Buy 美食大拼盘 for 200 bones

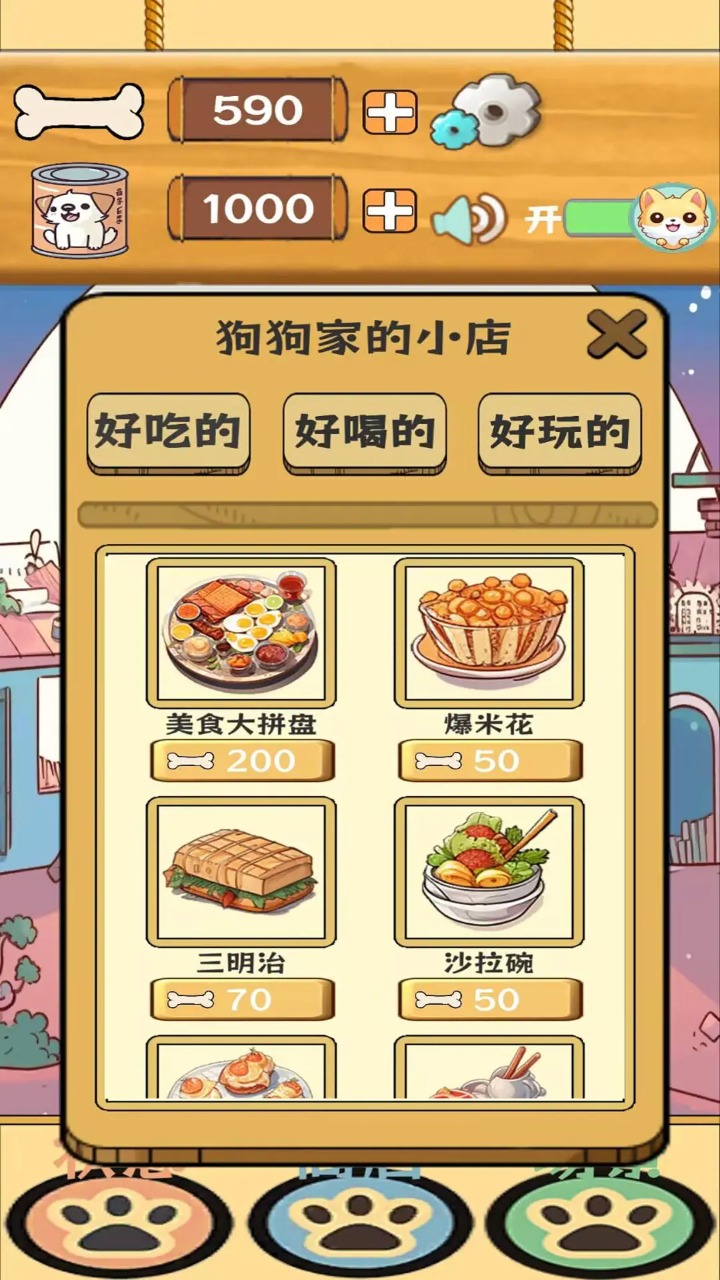(x=241, y=761)
